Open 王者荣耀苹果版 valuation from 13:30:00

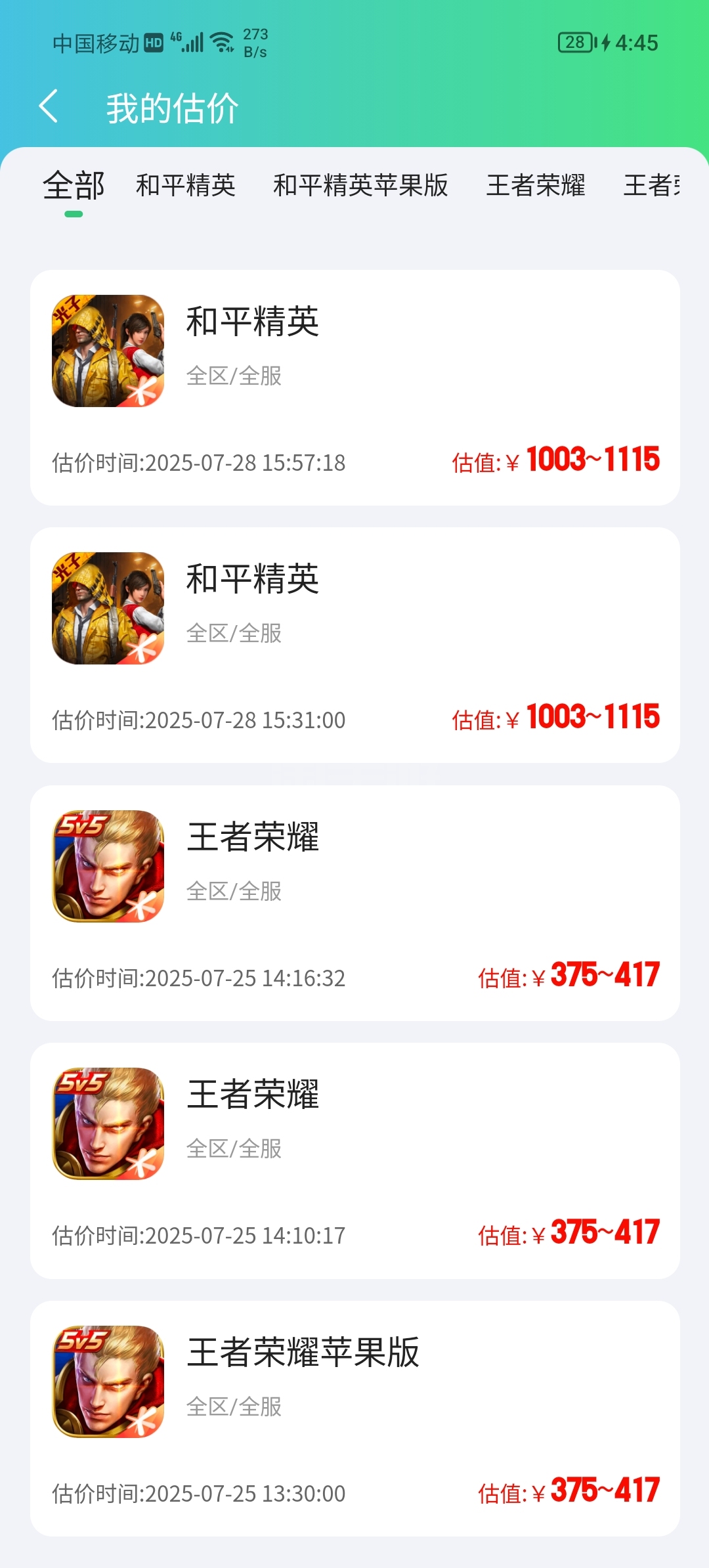pyautogui.click(x=354, y=1418)
